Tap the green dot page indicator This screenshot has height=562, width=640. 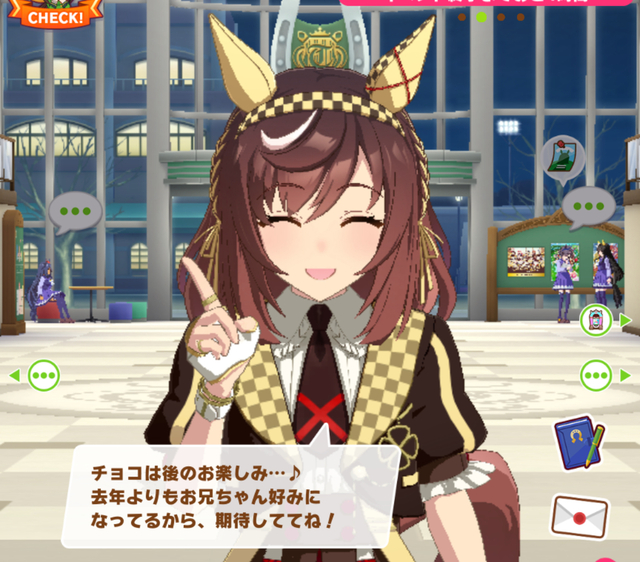(482, 17)
